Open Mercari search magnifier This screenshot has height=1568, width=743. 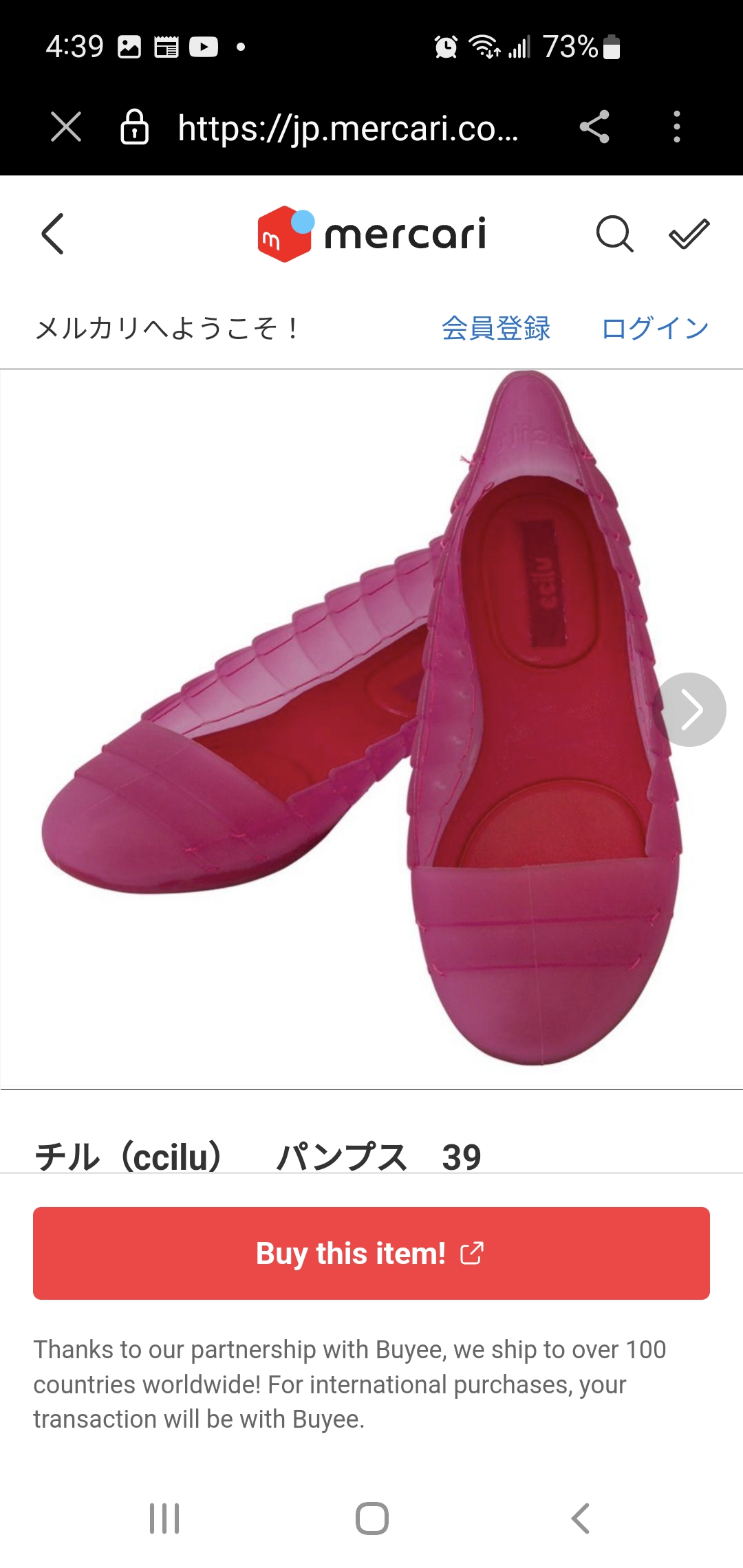[x=614, y=235]
